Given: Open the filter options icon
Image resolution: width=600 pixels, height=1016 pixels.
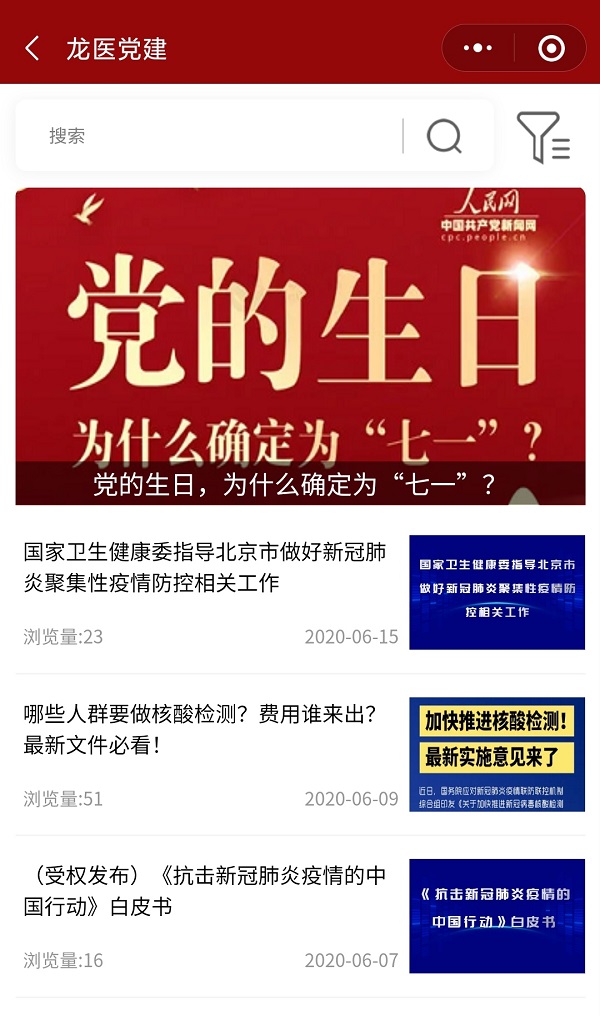Looking at the screenshot, I should tap(542, 137).
